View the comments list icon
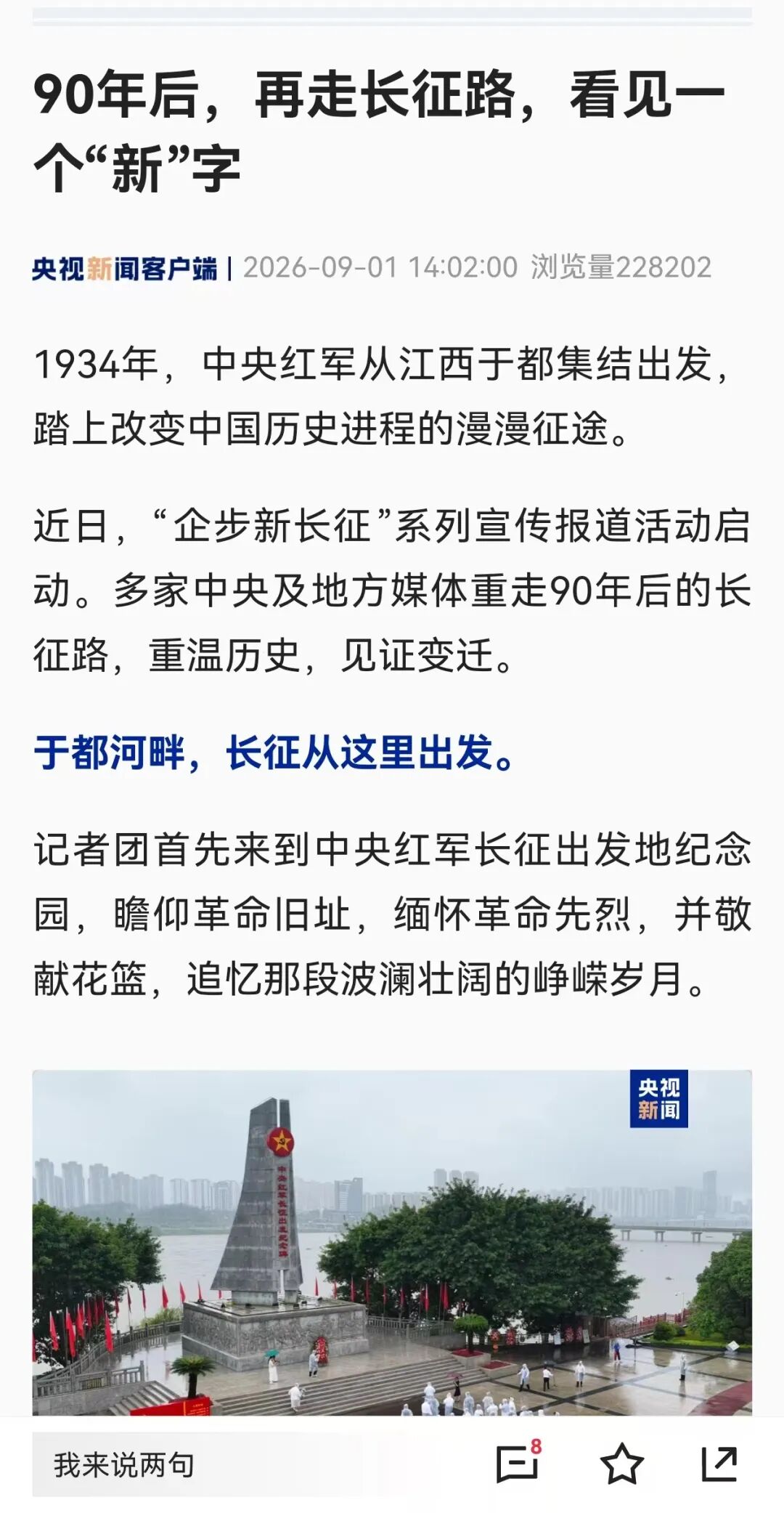This screenshot has height=1513, width=784. [x=518, y=1464]
